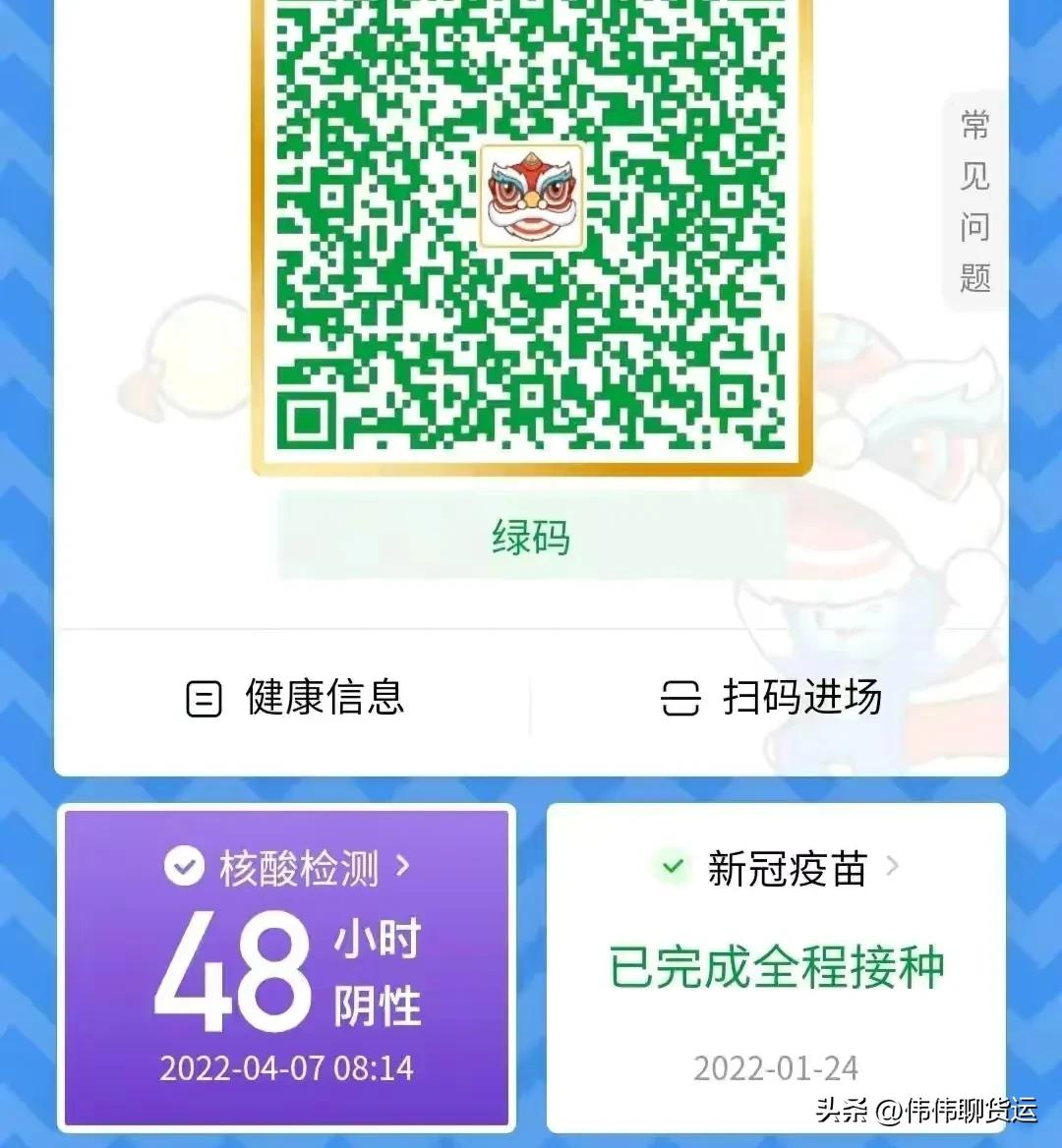The width and height of the screenshot is (1062, 1148).
Task: Click the 48小时阴性 test result
Action: point(285,973)
